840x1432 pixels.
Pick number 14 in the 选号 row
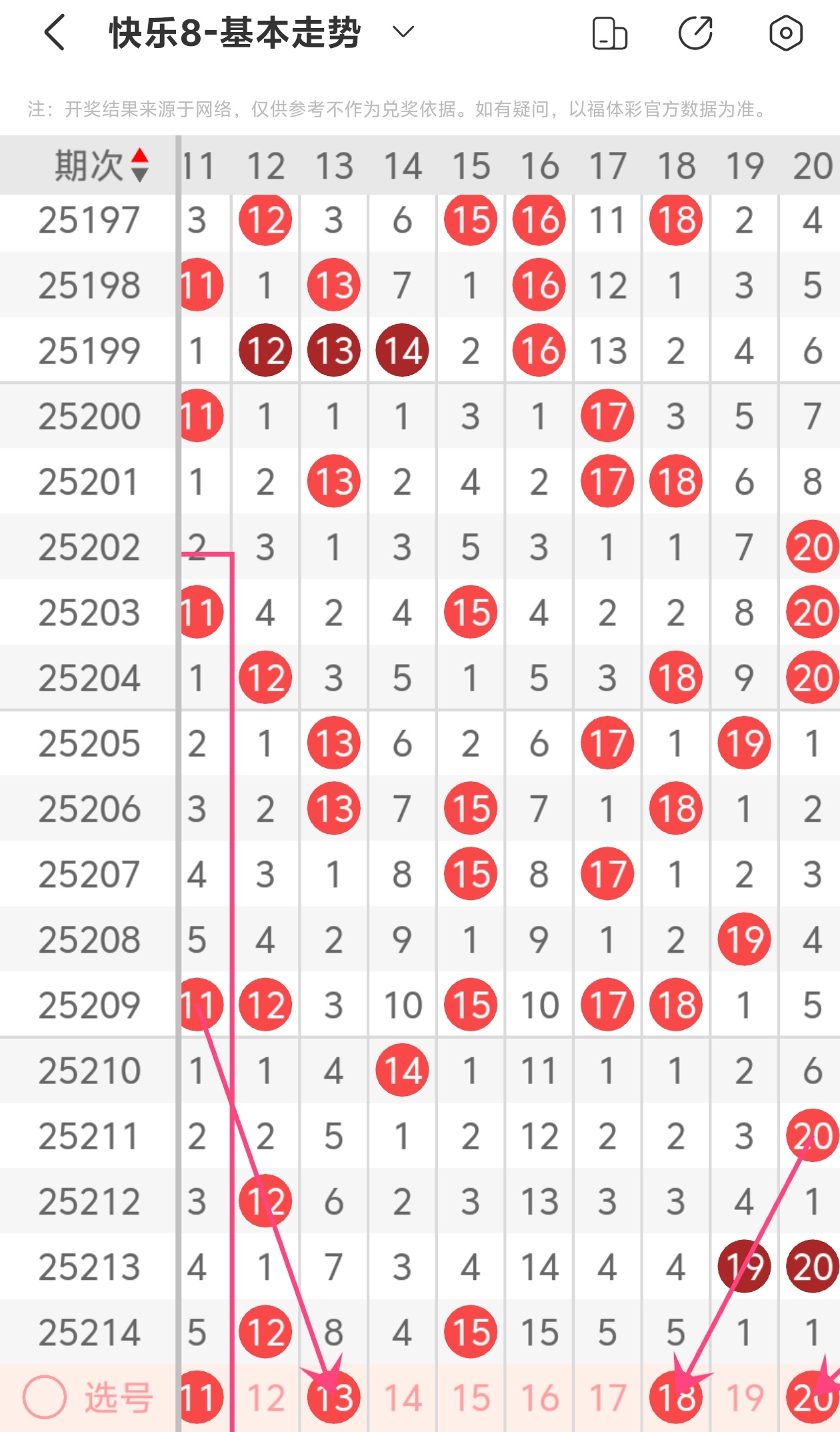[x=403, y=1397]
